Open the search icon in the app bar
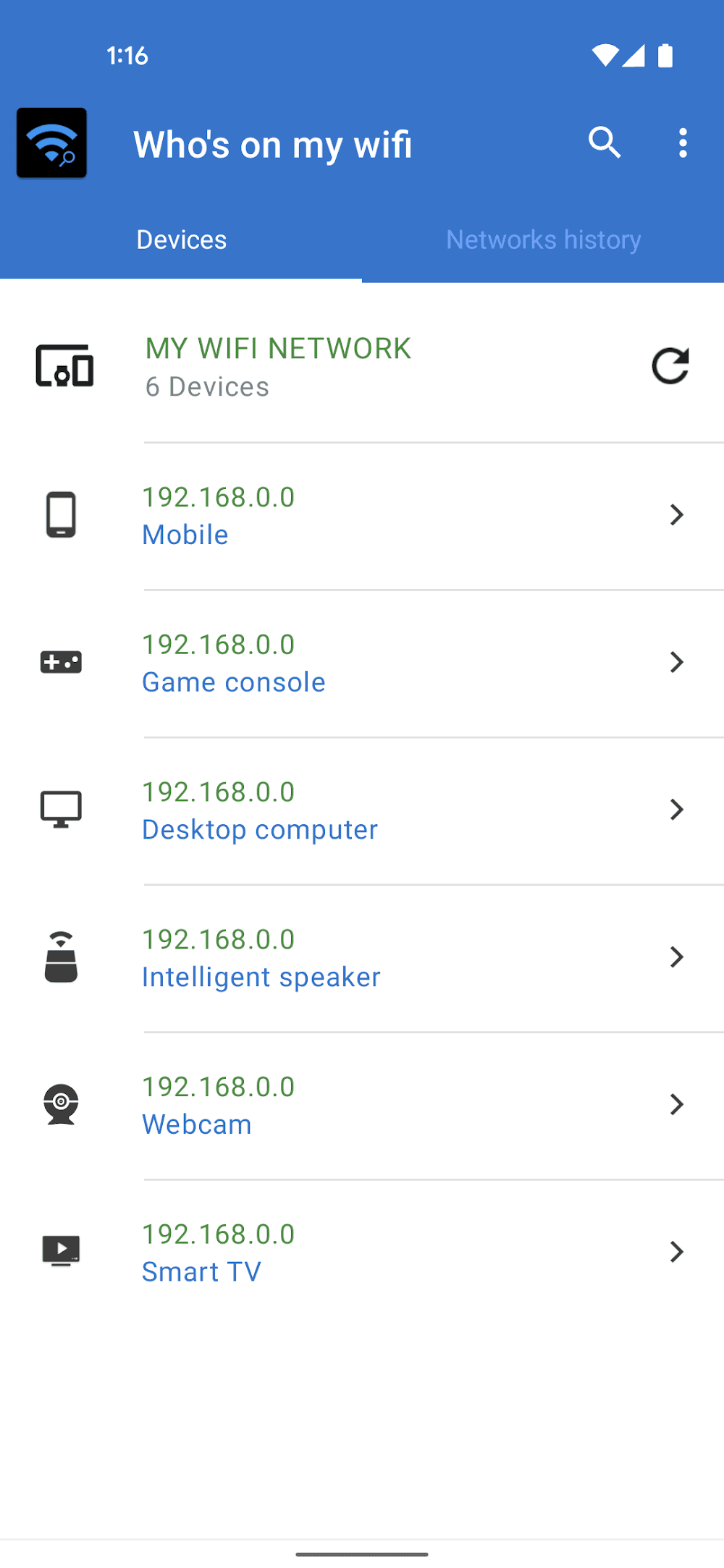The image size is (724, 1568). [605, 143]
